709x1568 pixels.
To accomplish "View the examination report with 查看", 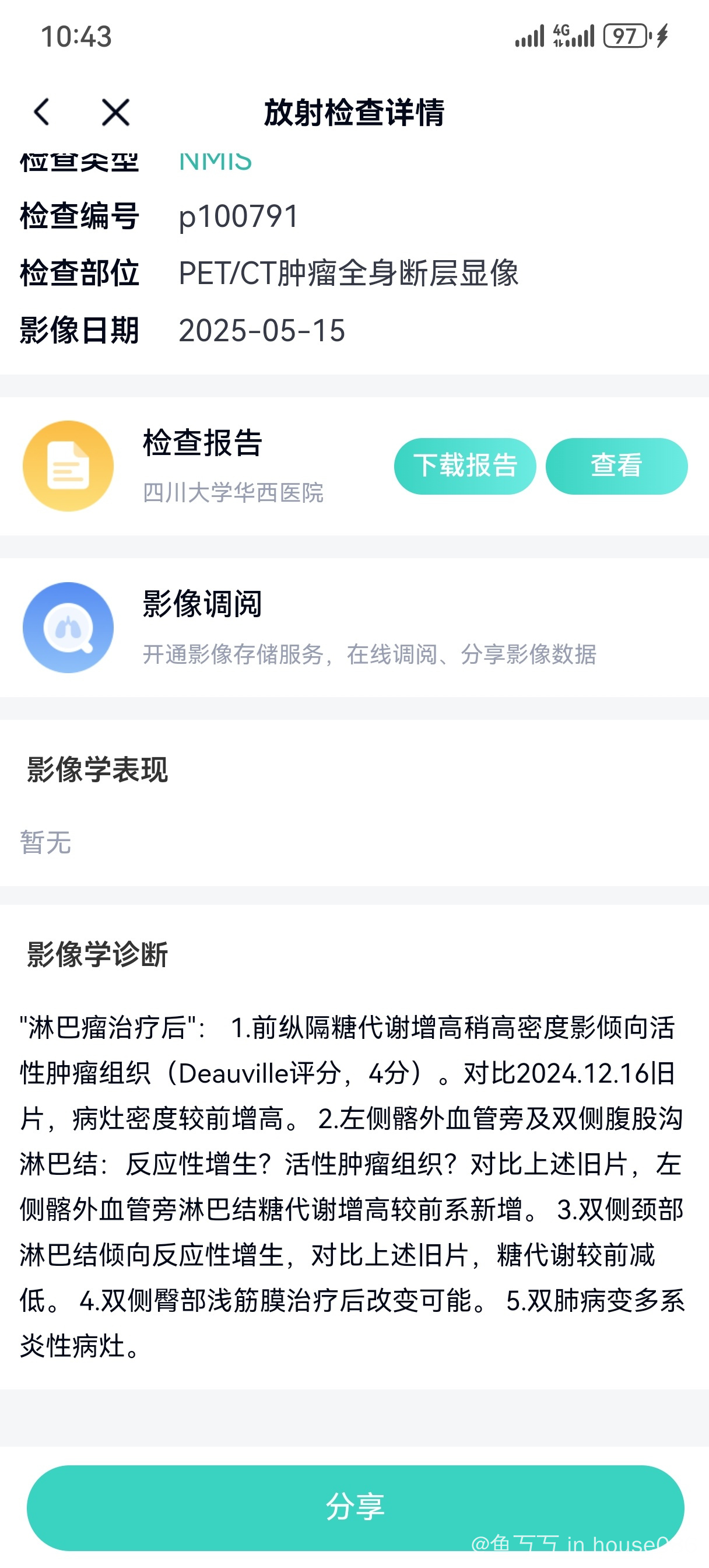I will coord(616,466).
